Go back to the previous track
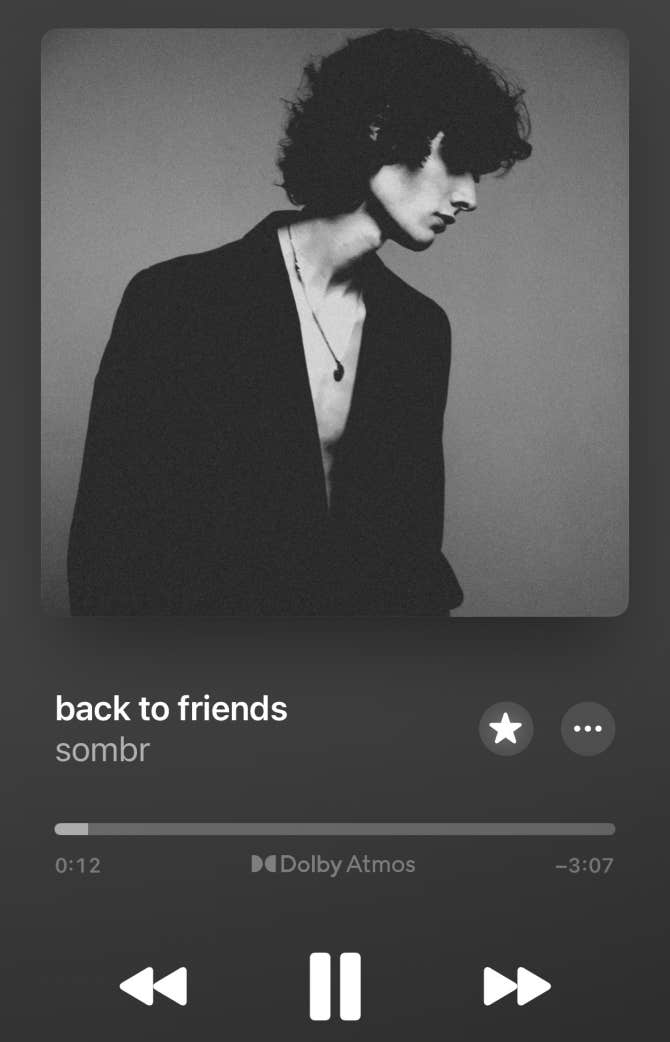The height and width of the screenshot is (1042, 670). point(153,986)
